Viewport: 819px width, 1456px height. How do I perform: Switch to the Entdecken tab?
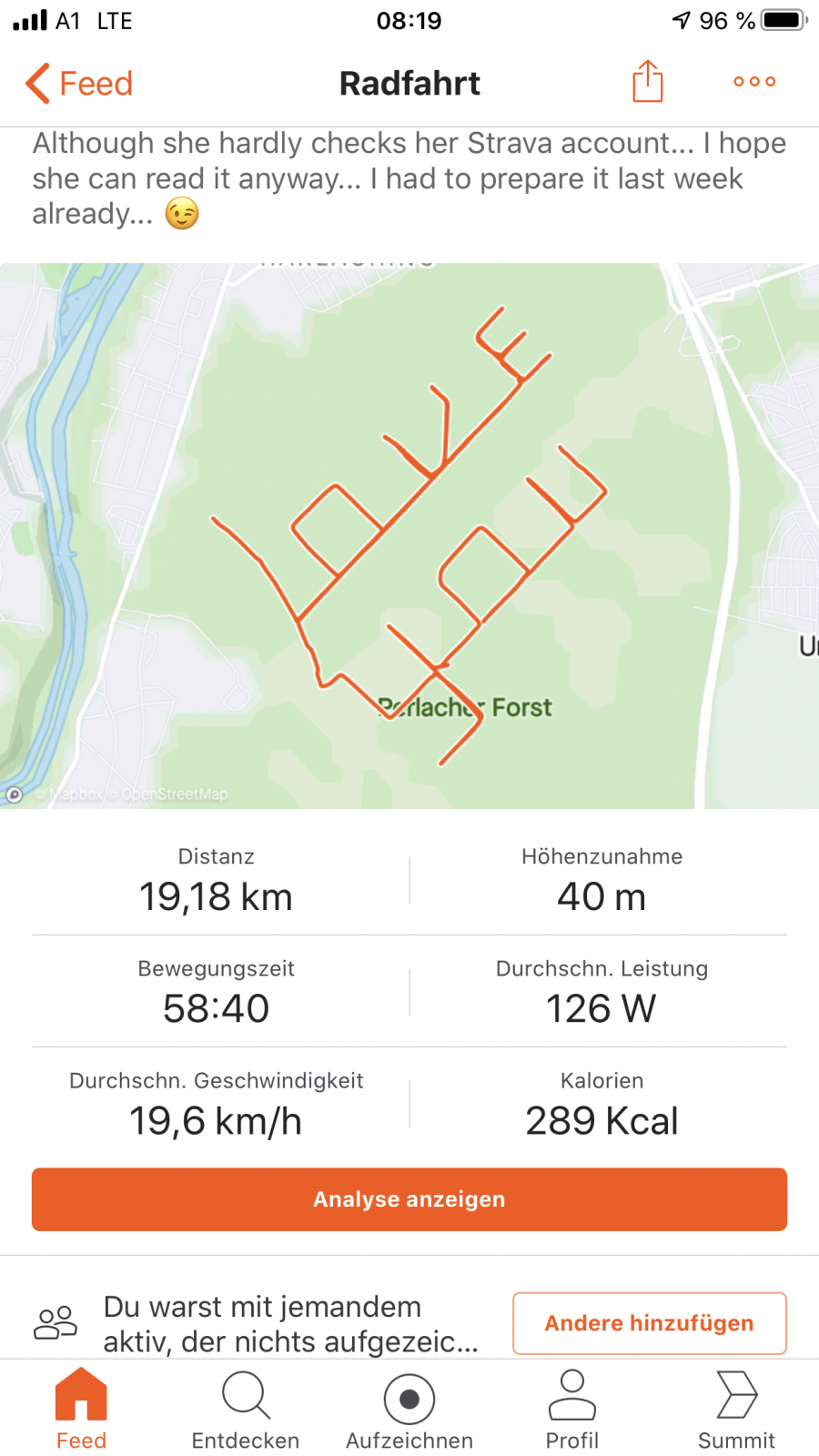click(x=246, y=1409)
